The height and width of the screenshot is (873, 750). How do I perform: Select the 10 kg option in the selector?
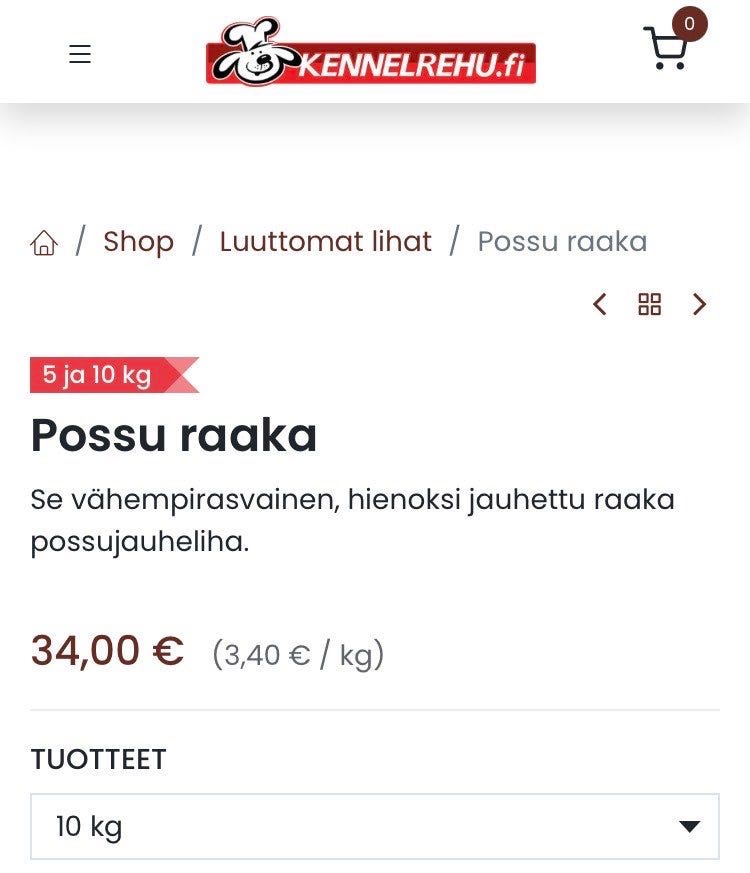tap(90, 827)
